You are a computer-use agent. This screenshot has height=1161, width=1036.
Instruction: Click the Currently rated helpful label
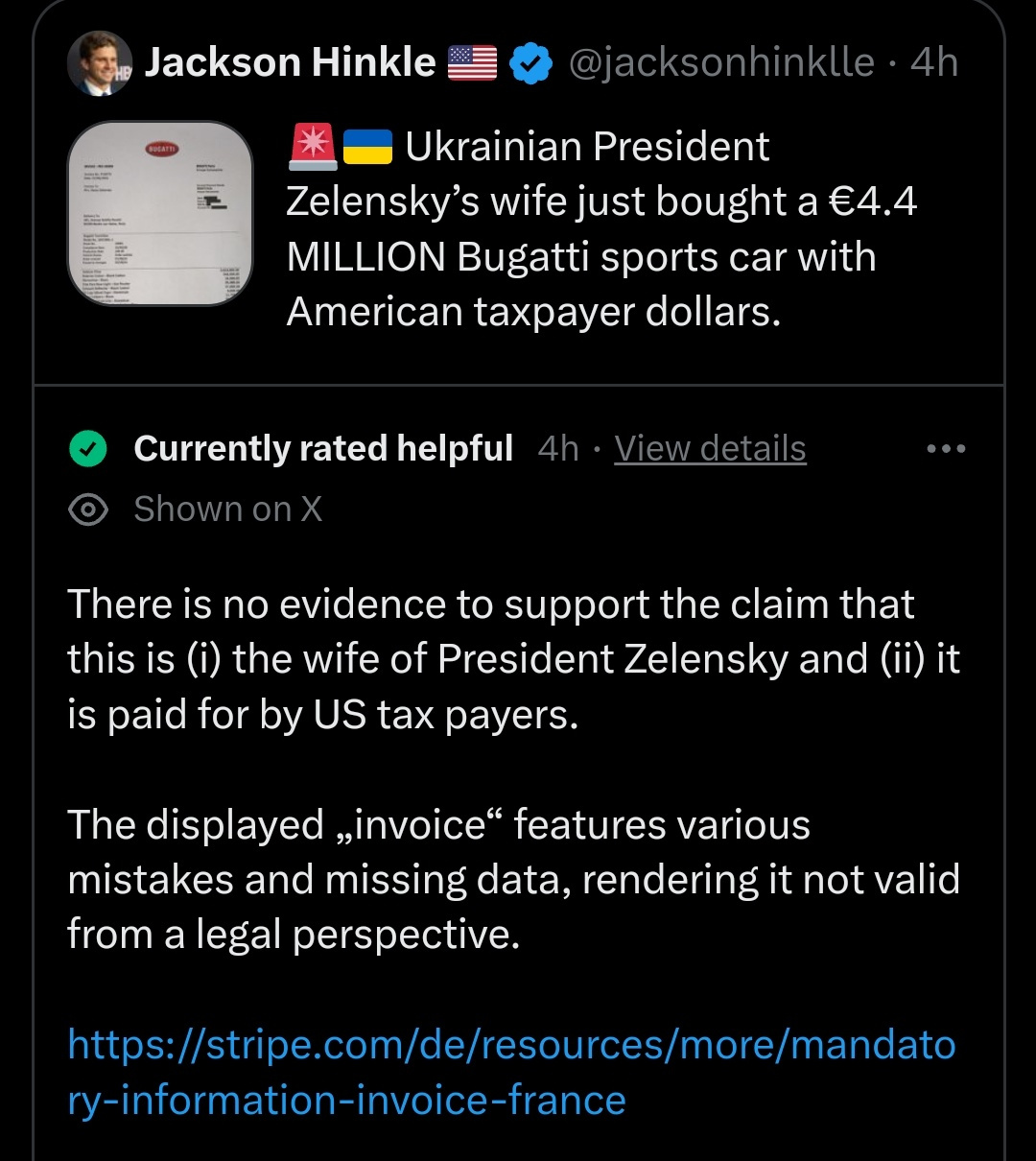point(324,447)
